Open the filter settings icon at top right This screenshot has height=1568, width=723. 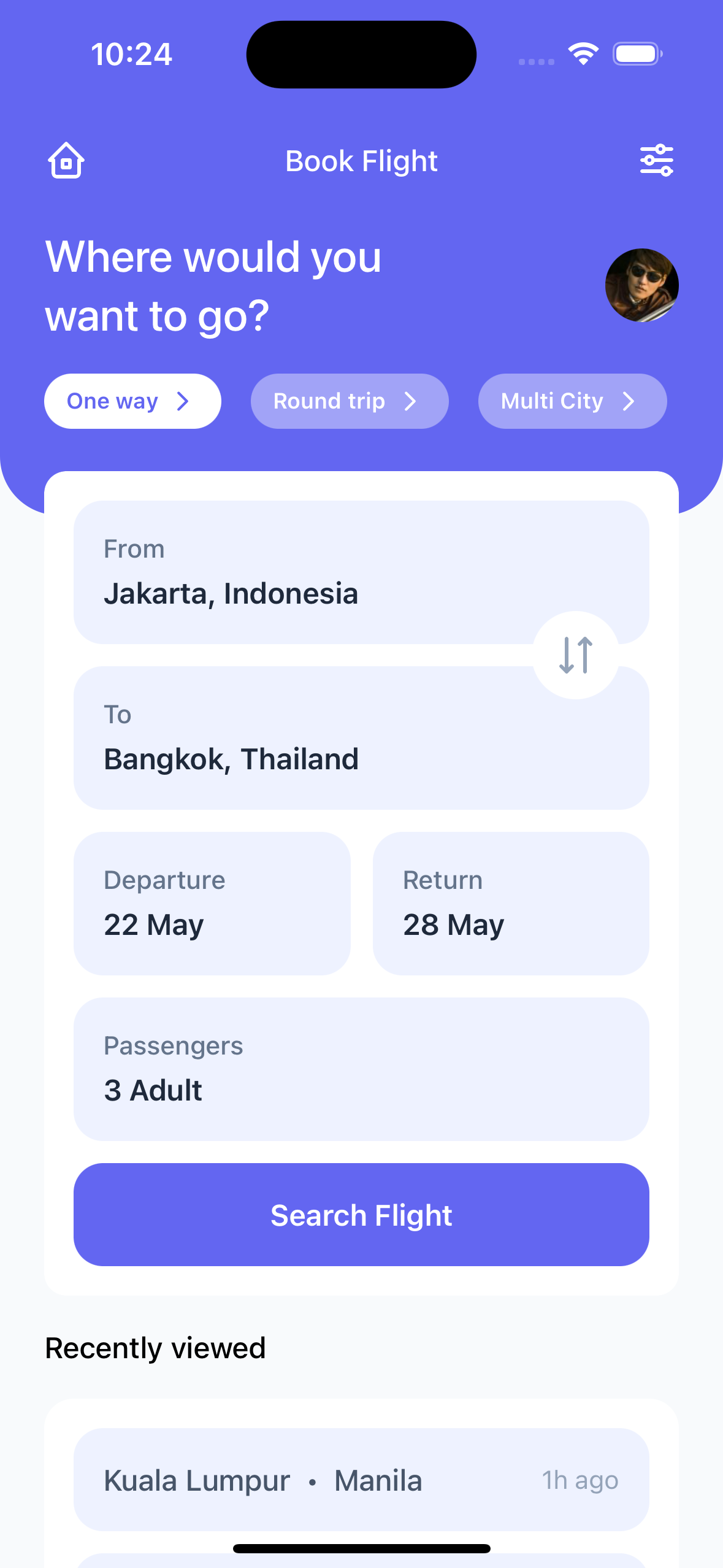click(x=656, y=161)
